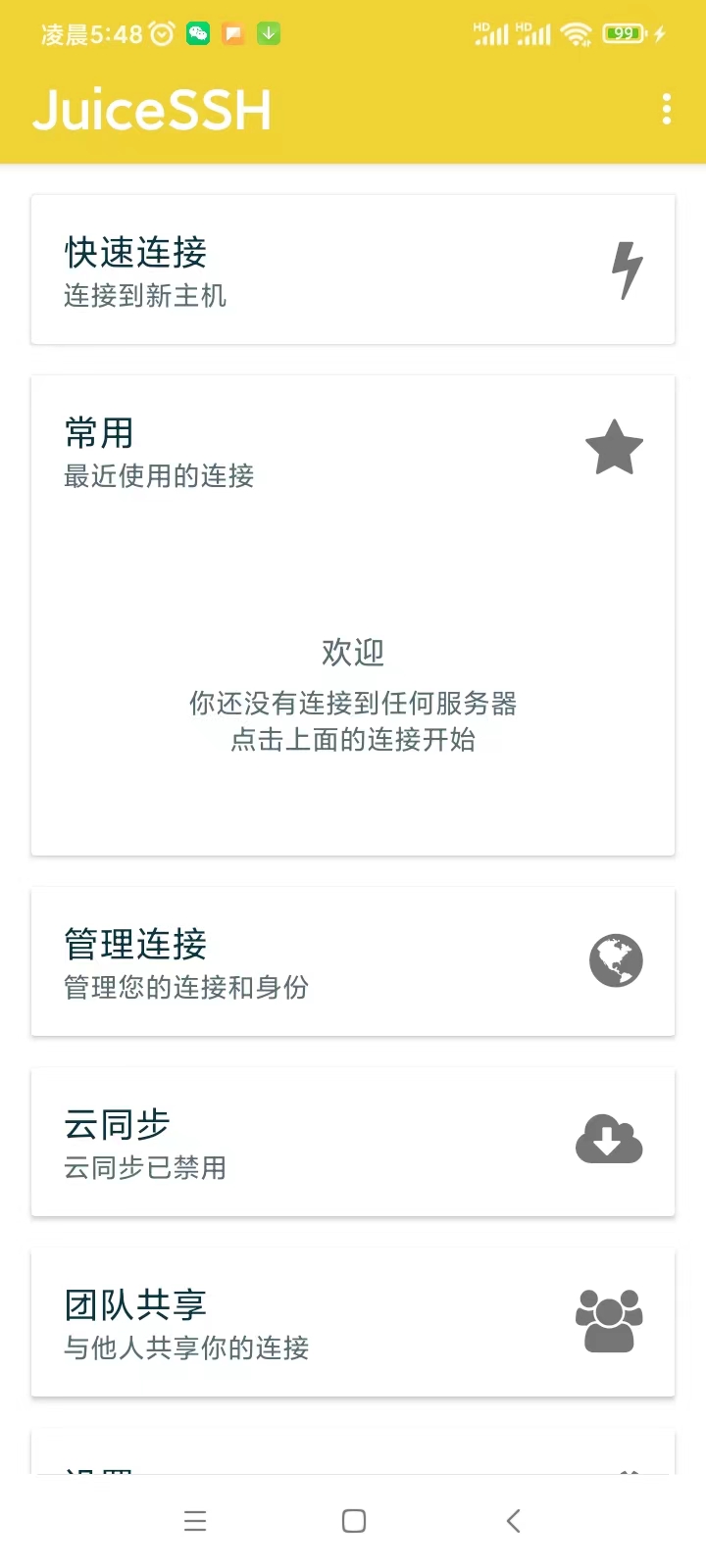Viewport: 706px width, 1568px height.
Task: Tap the system back button
Action: [513, 1521]
